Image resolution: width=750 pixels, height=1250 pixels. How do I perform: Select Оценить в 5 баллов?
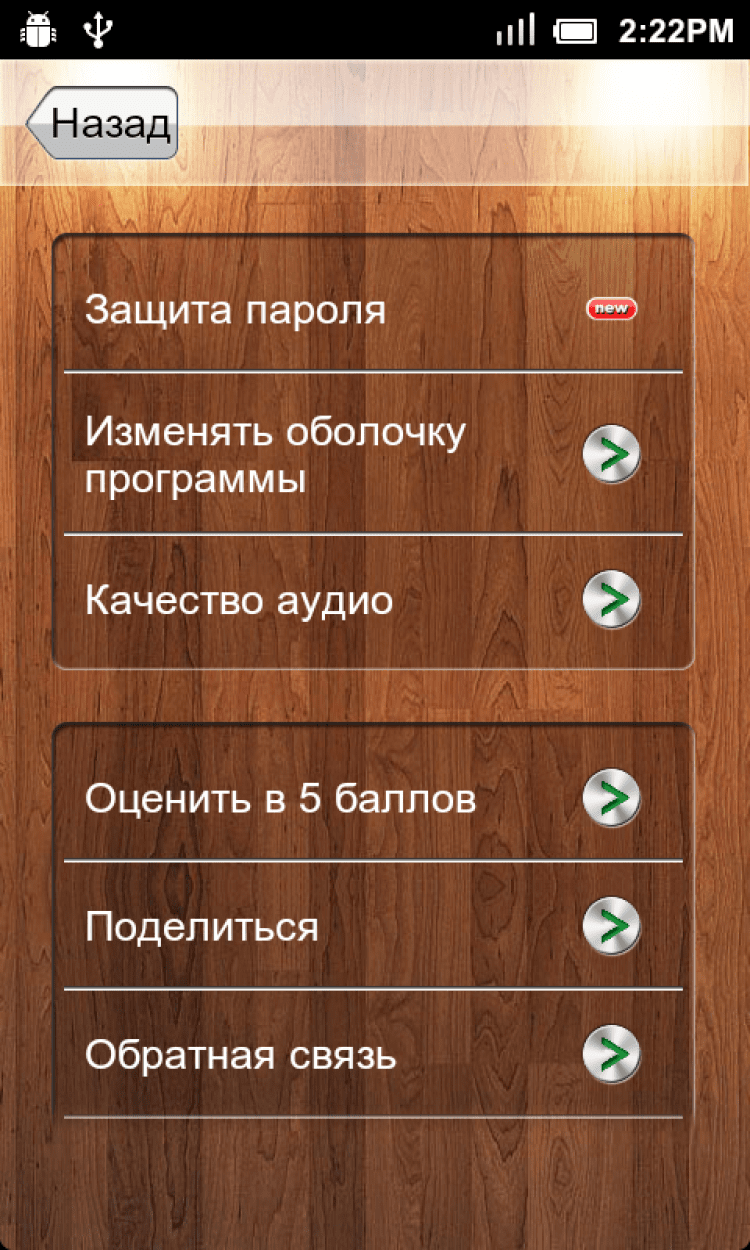373,799
